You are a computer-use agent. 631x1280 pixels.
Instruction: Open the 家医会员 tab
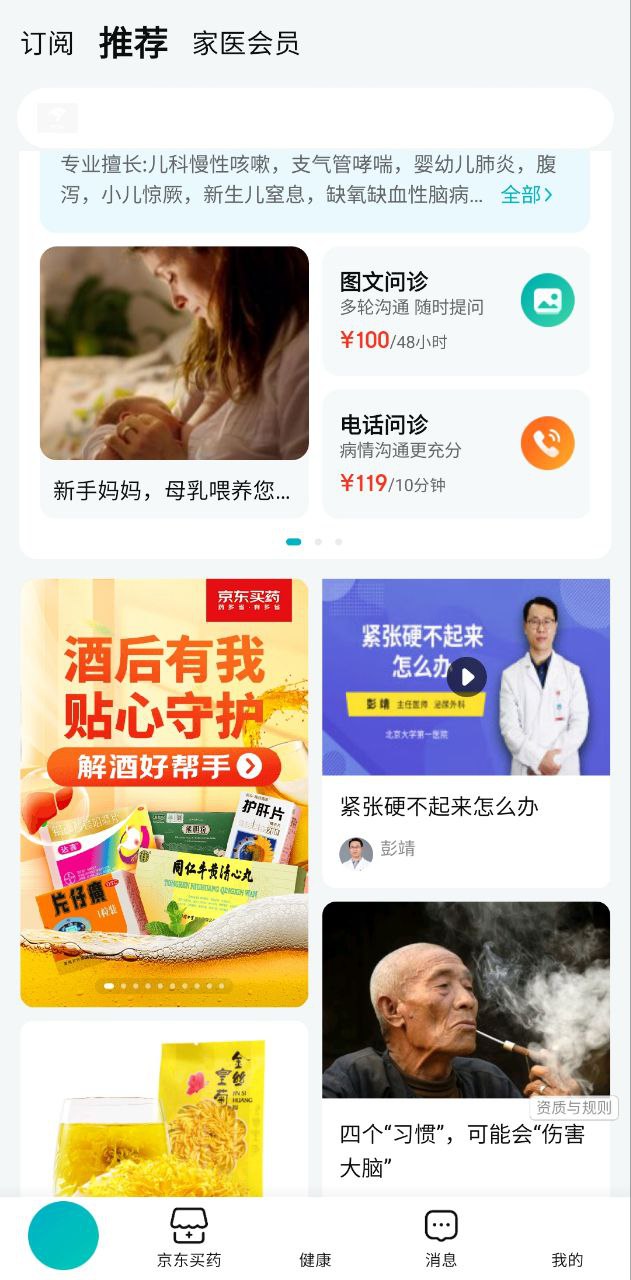click(245, 44)
